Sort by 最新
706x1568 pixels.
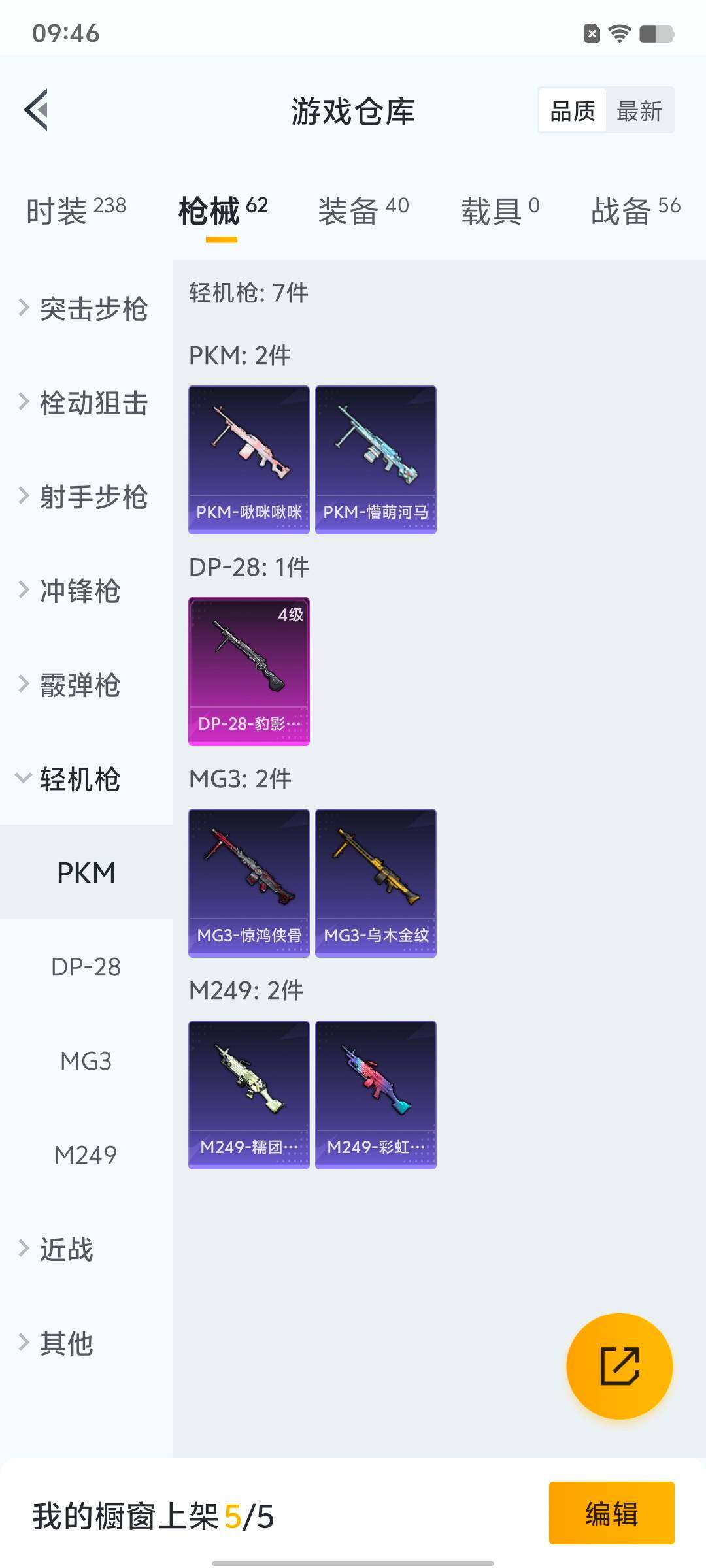coord(639,110)
